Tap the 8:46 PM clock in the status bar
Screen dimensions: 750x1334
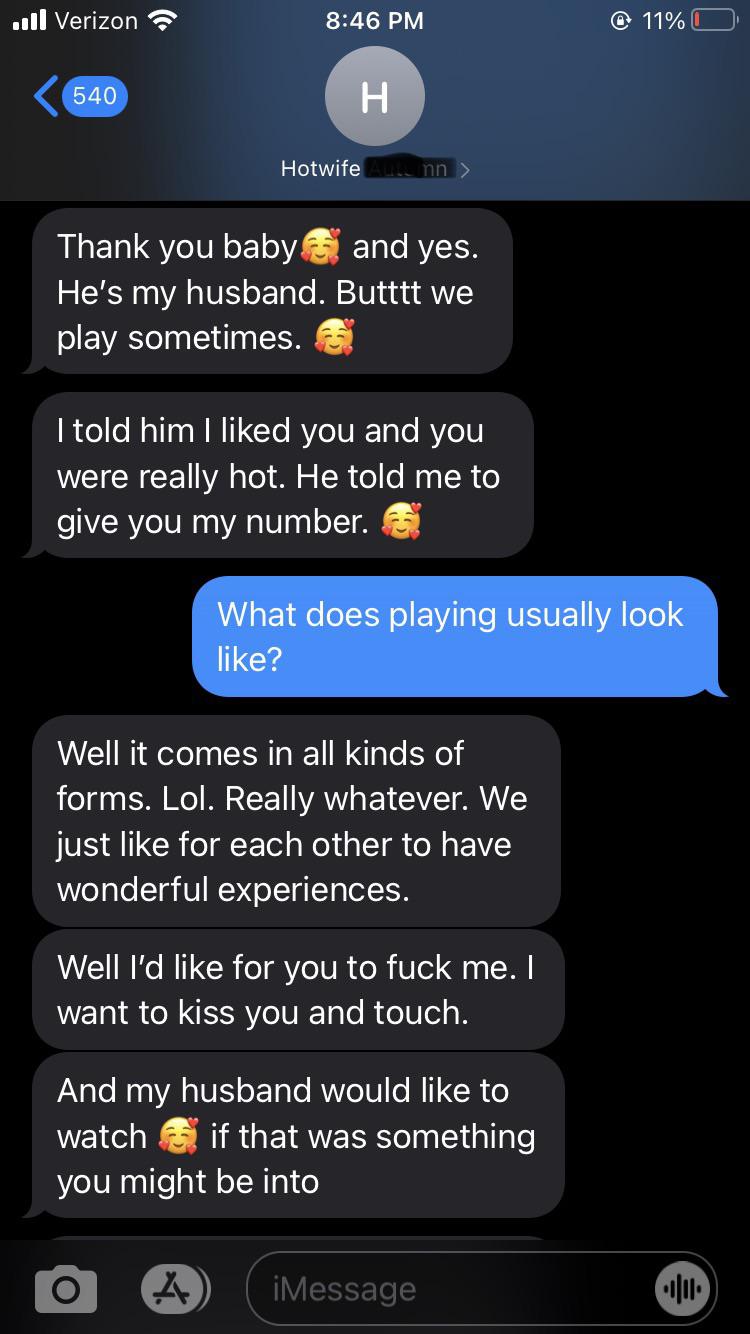tap(374, 19)
